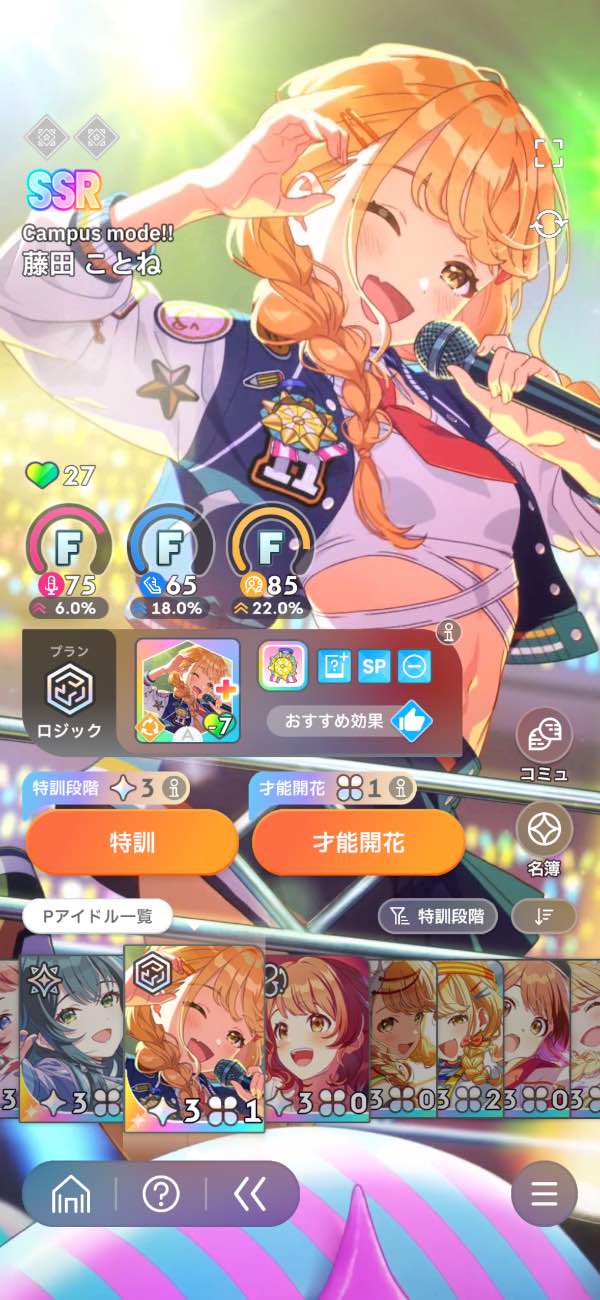This screenshot has height=1300, width=600.
Task: Tap the info icon above the skill panel
Action: 445,631
